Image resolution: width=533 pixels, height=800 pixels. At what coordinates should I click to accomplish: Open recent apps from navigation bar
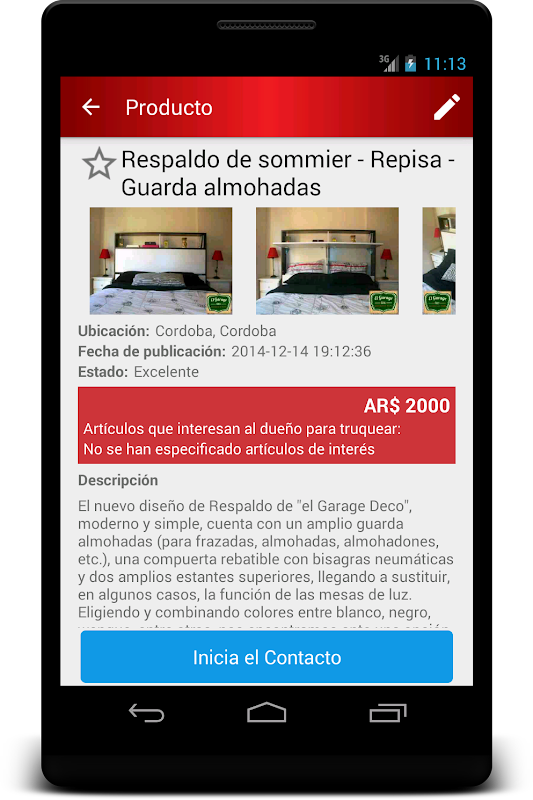coord(388,713)
